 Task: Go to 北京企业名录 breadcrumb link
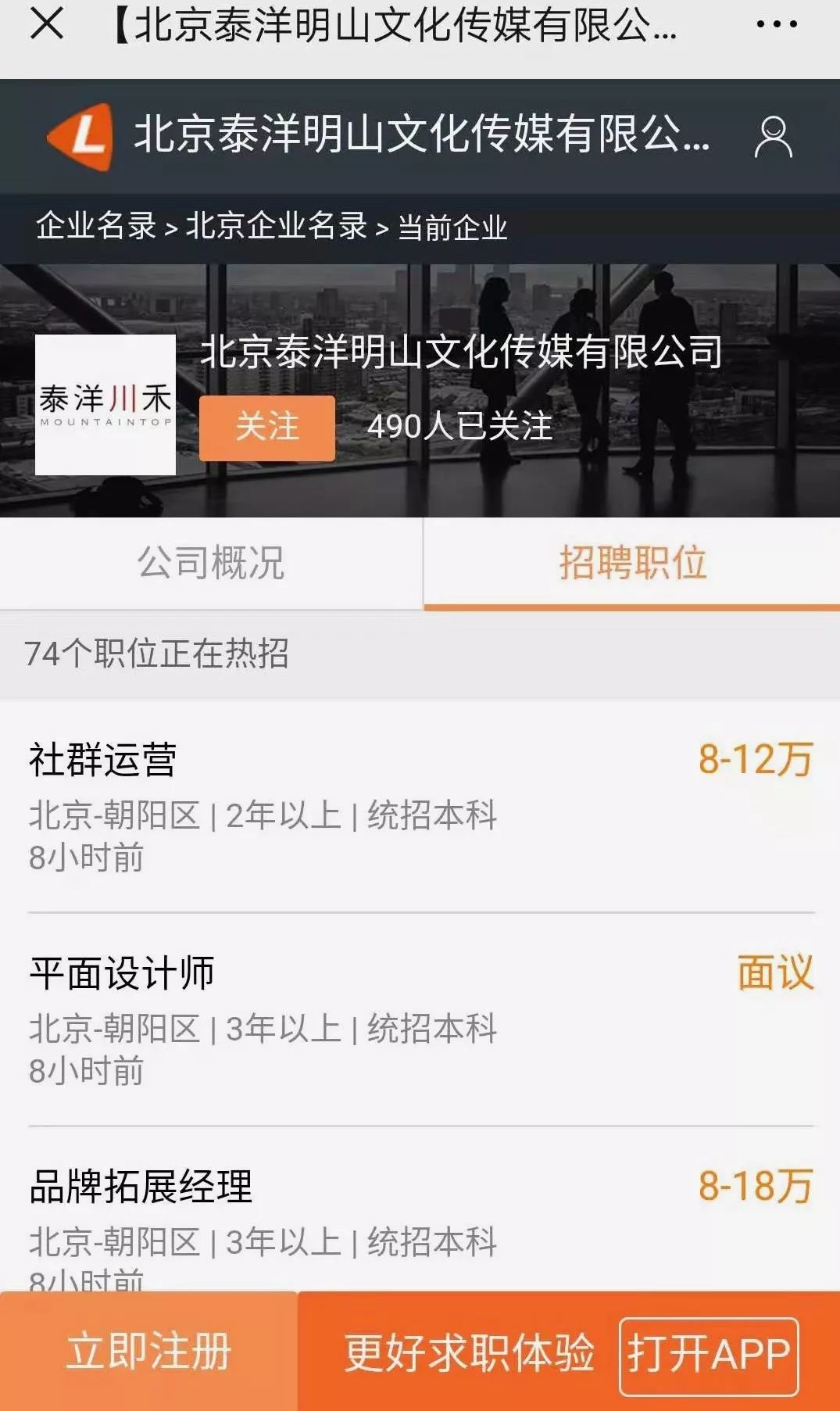tap(277, 227)
